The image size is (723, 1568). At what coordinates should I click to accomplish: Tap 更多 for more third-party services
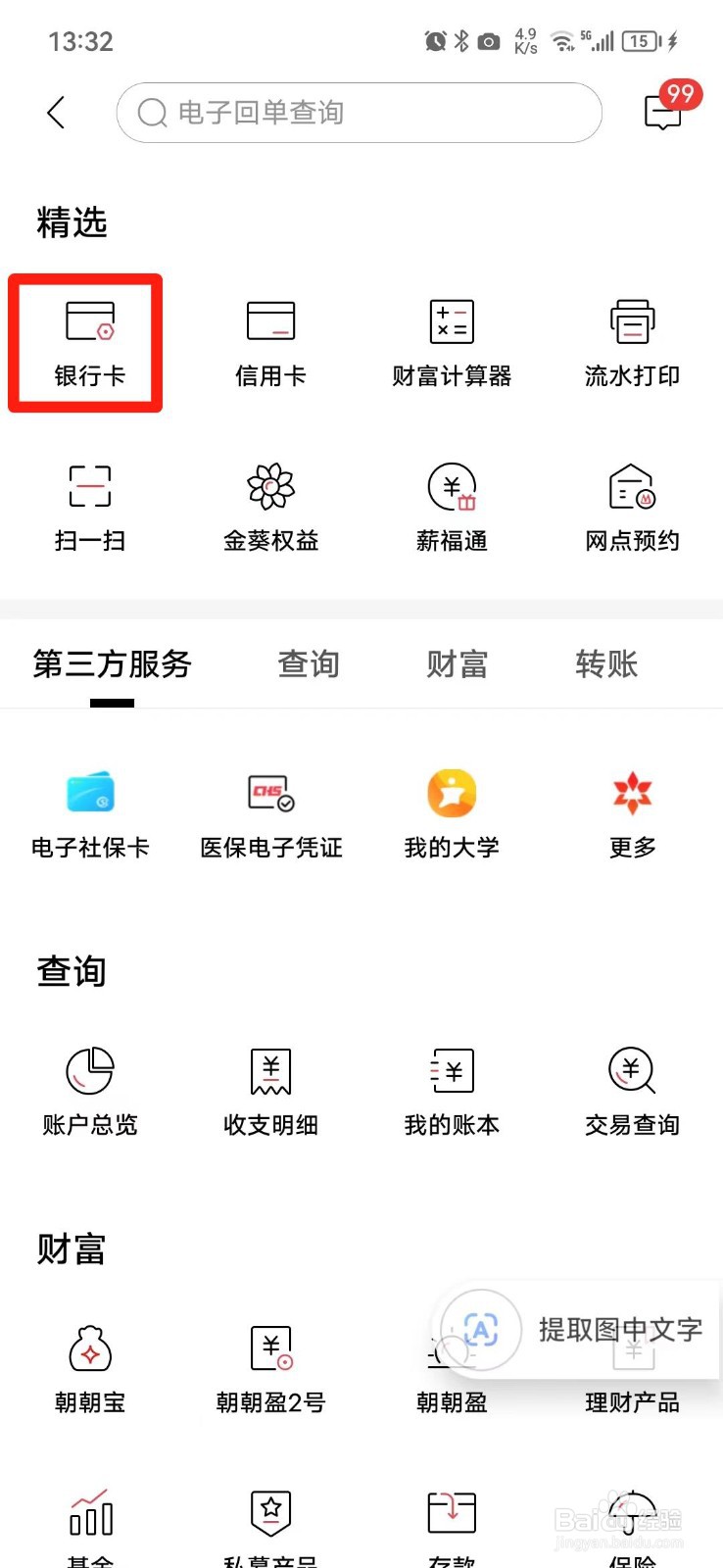click(632, 813)
